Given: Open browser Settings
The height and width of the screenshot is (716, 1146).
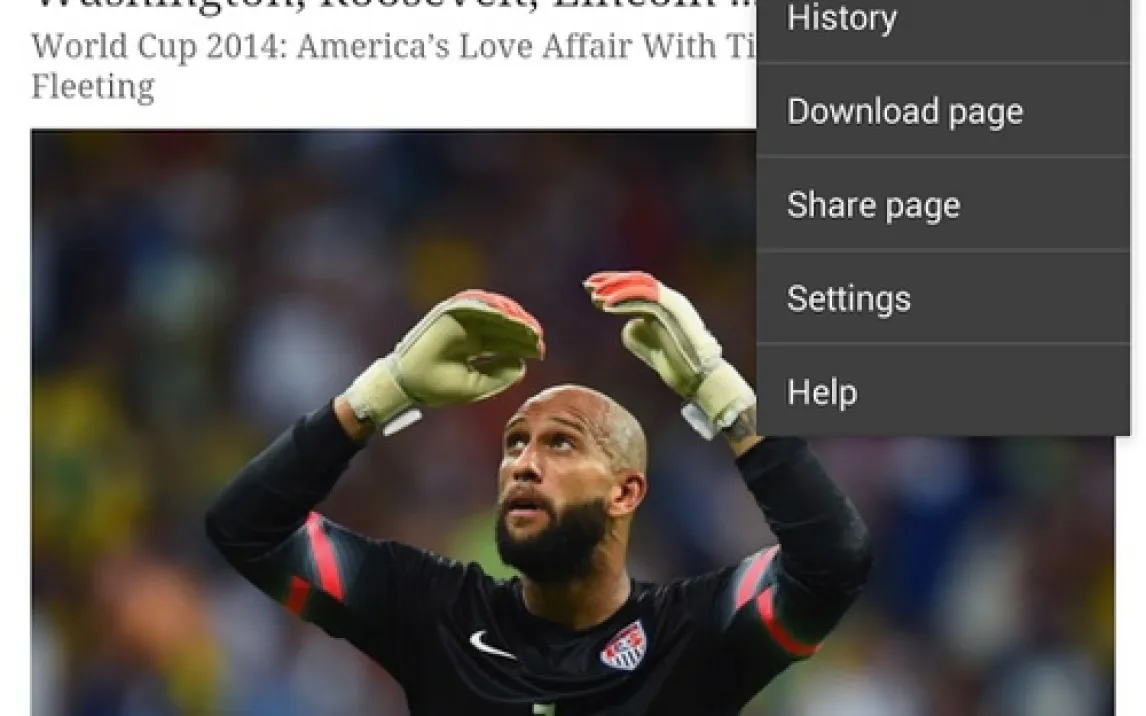Looking at the screenshot, I should (x=849, y=298).
